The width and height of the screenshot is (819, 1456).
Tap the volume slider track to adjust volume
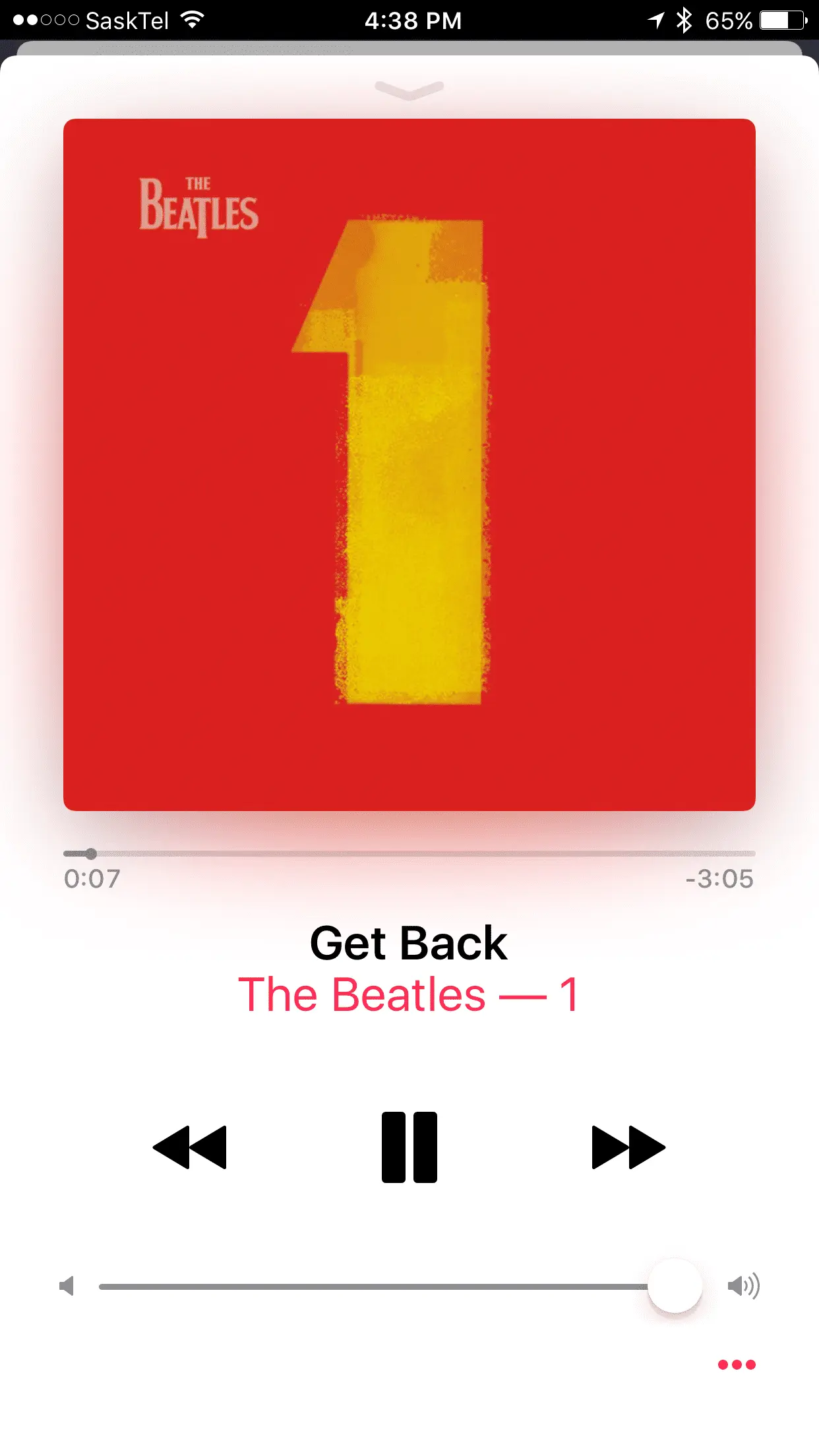[369, 1286]
